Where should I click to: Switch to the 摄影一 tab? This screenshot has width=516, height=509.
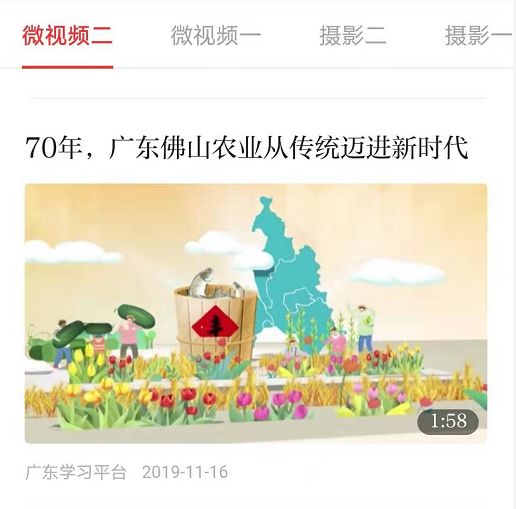[479, 35]
